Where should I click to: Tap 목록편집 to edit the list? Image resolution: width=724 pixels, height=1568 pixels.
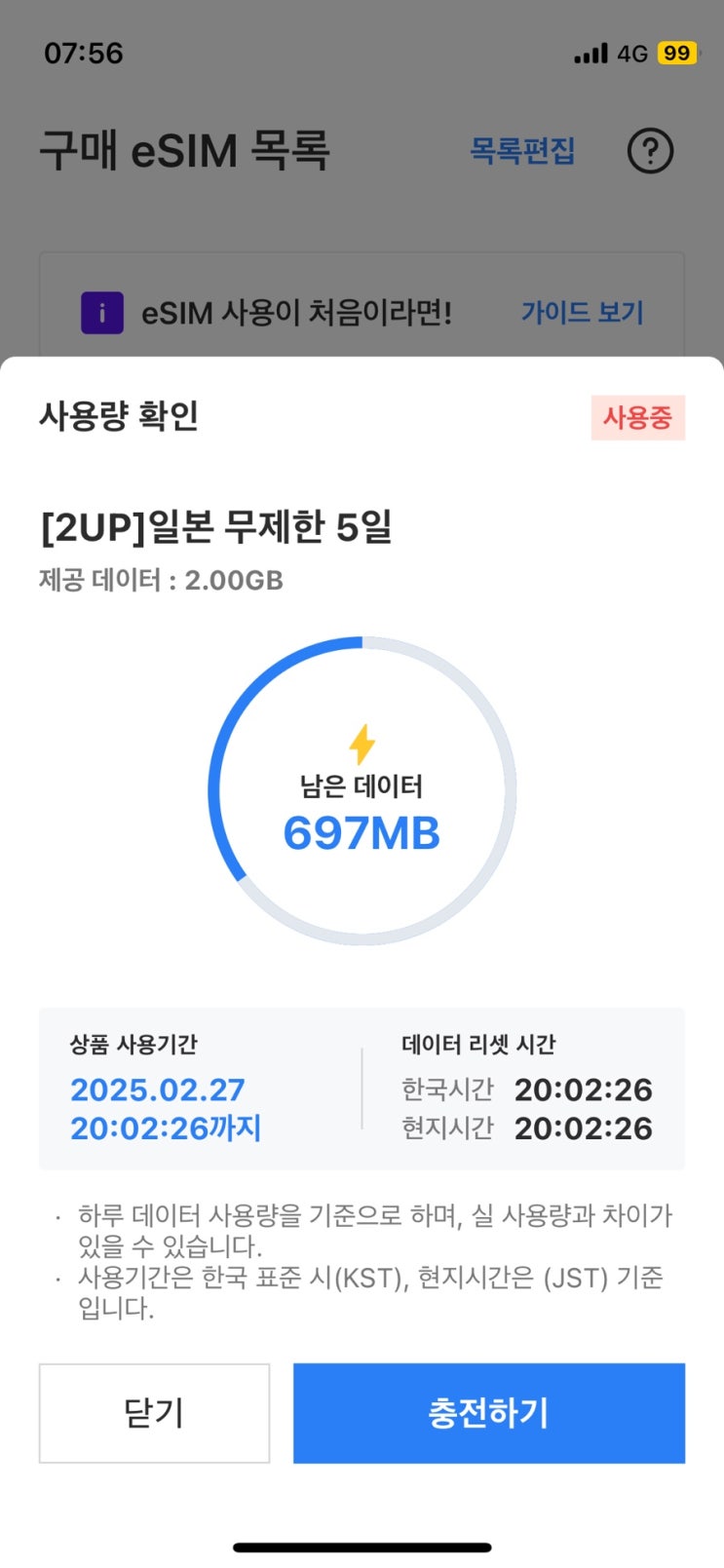(522, 151)
